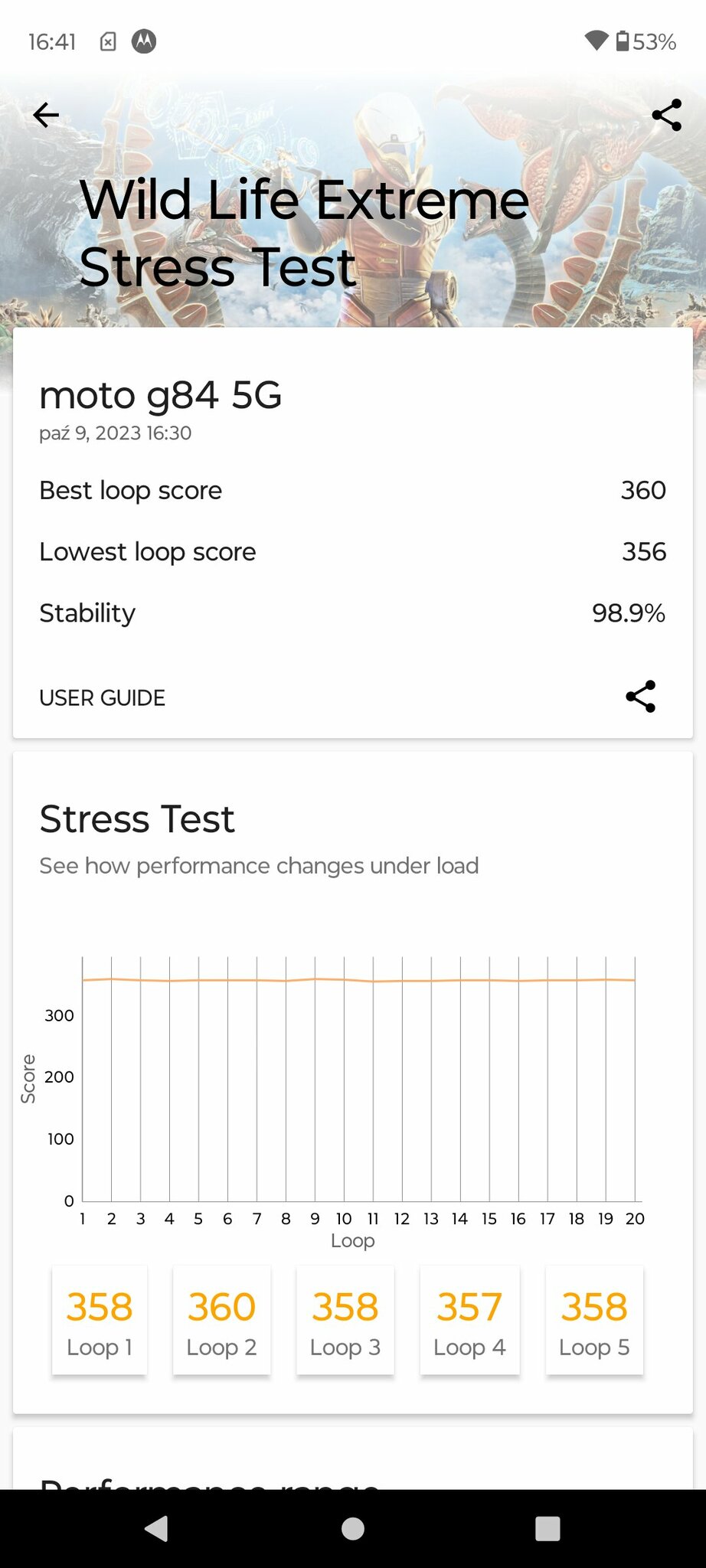This screenshot has width=706, height=1568.
Task: Open the USER GUIDE
Action: pyautogui.click(x=102, y=698)
